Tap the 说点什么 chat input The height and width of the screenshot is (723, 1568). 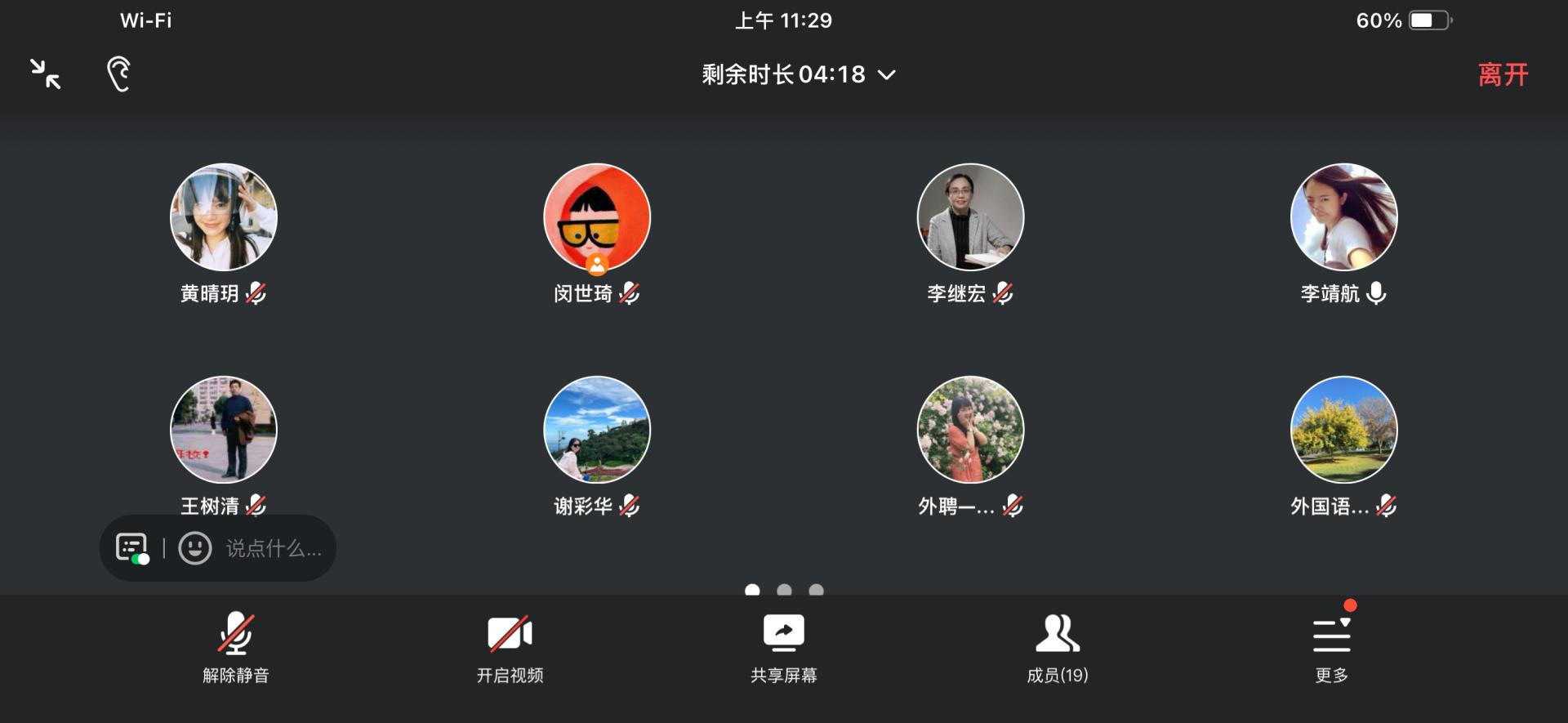tap(274, 548)
